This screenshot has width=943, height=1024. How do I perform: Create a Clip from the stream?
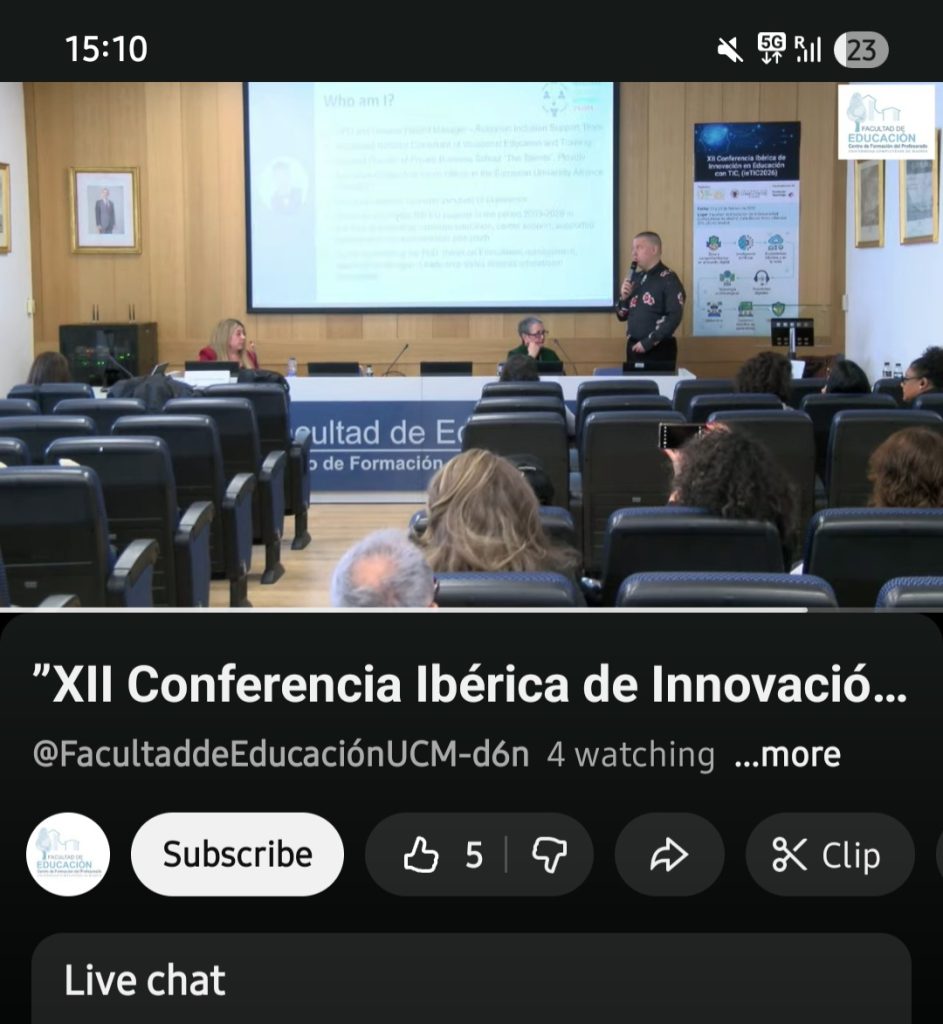click(x=828, y=855)
